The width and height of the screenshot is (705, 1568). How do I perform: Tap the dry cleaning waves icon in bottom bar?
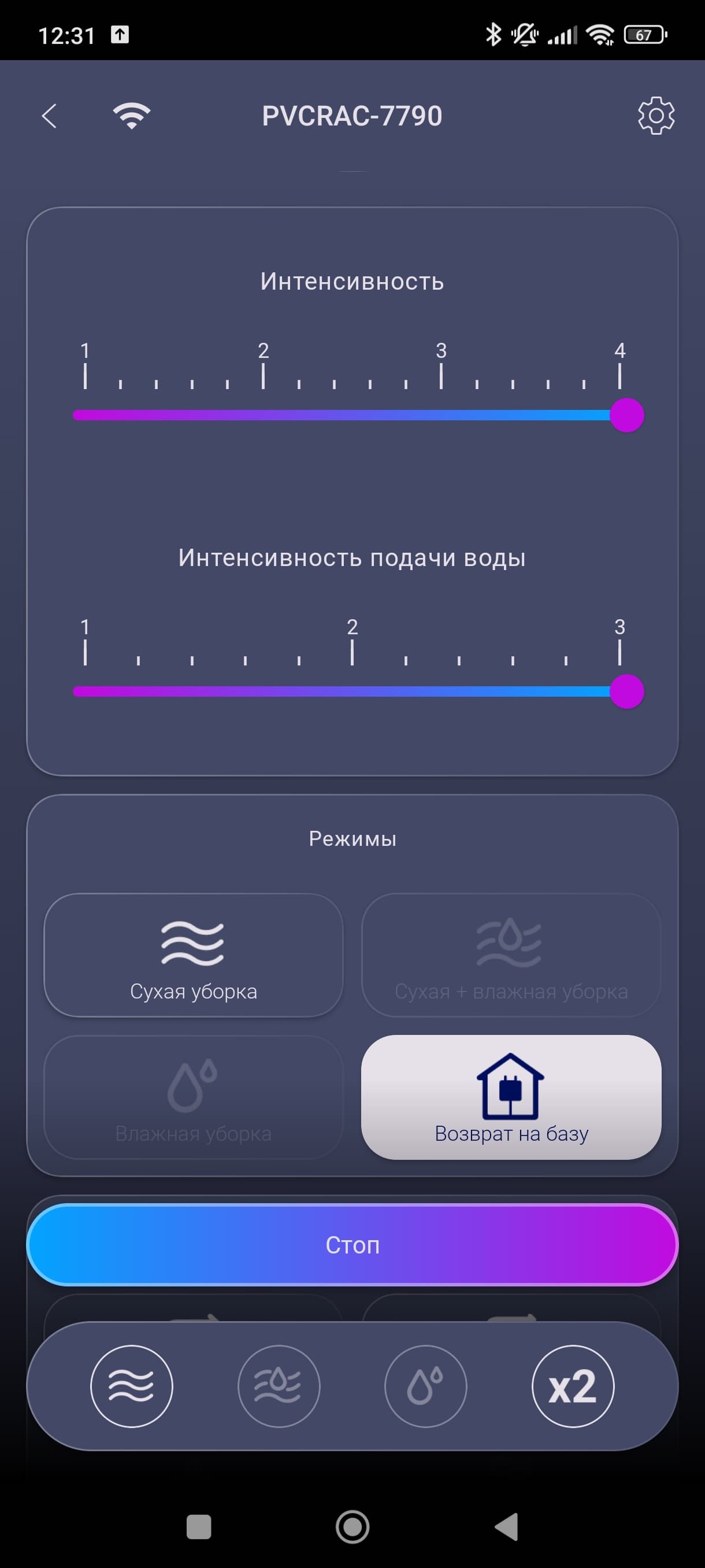[131, 1386]
